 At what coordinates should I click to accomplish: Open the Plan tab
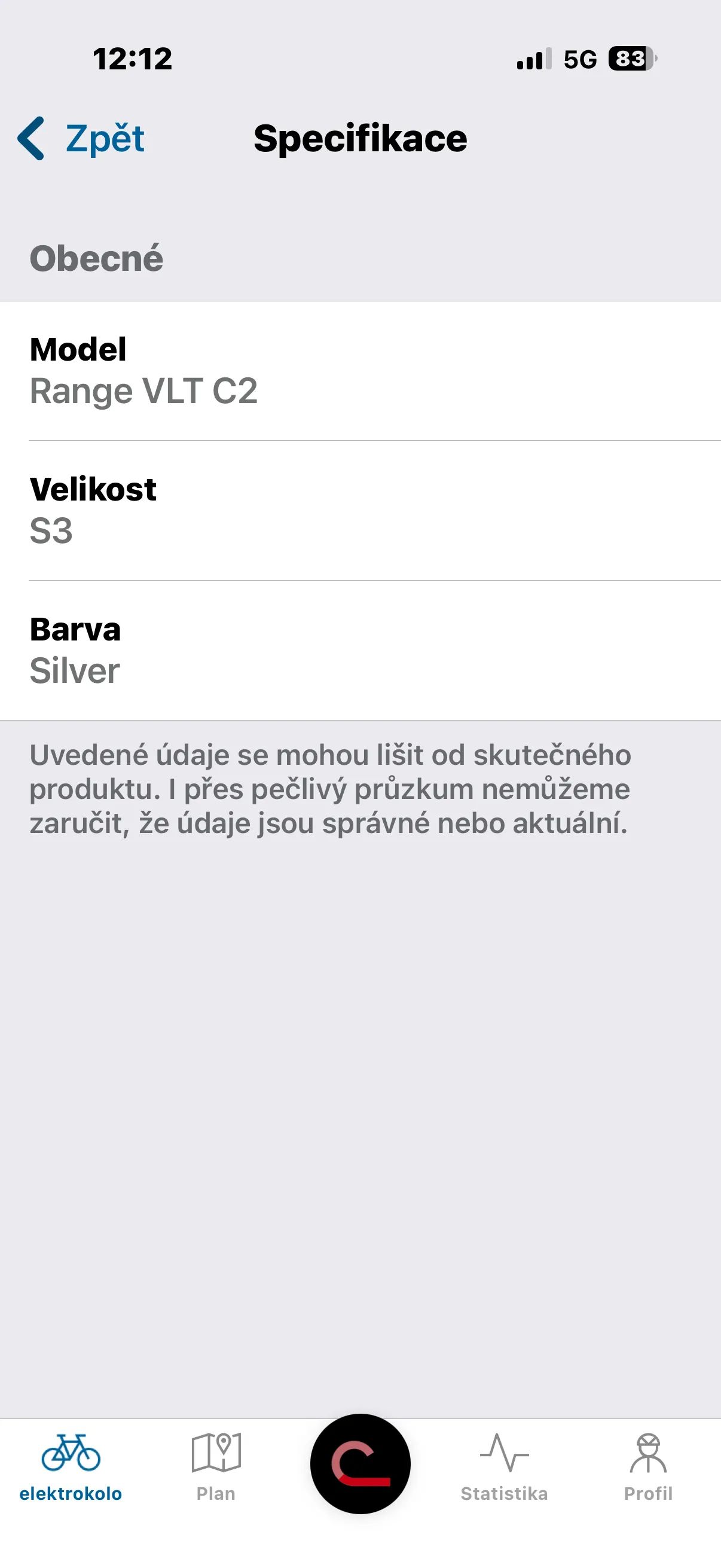(216, 1467)
